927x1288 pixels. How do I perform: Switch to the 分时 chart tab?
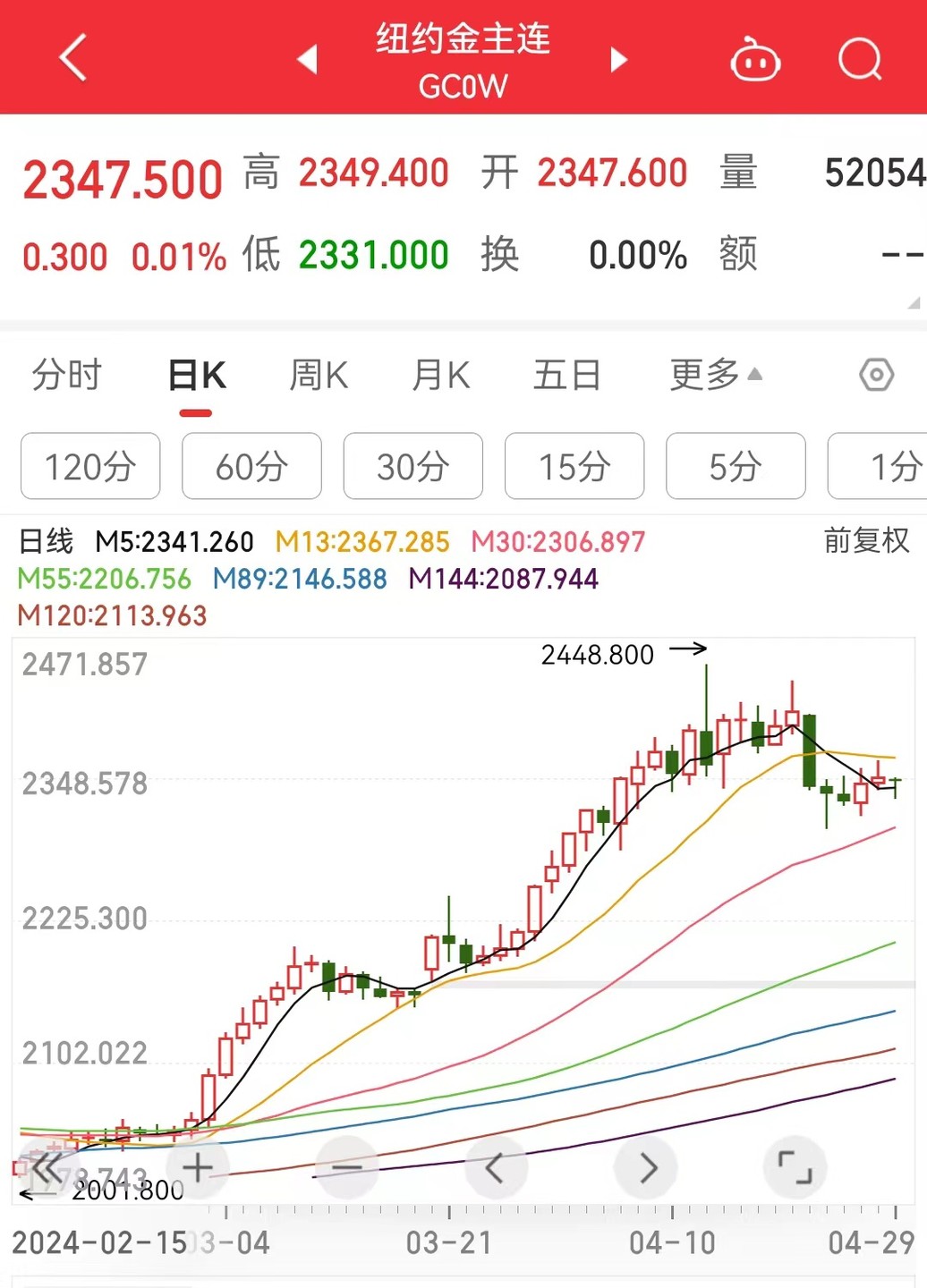click(67, 376)
